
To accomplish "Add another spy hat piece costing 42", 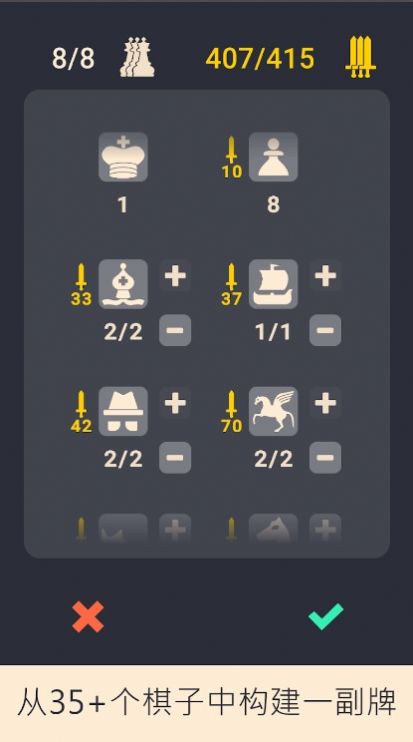I will coord(175,403).
